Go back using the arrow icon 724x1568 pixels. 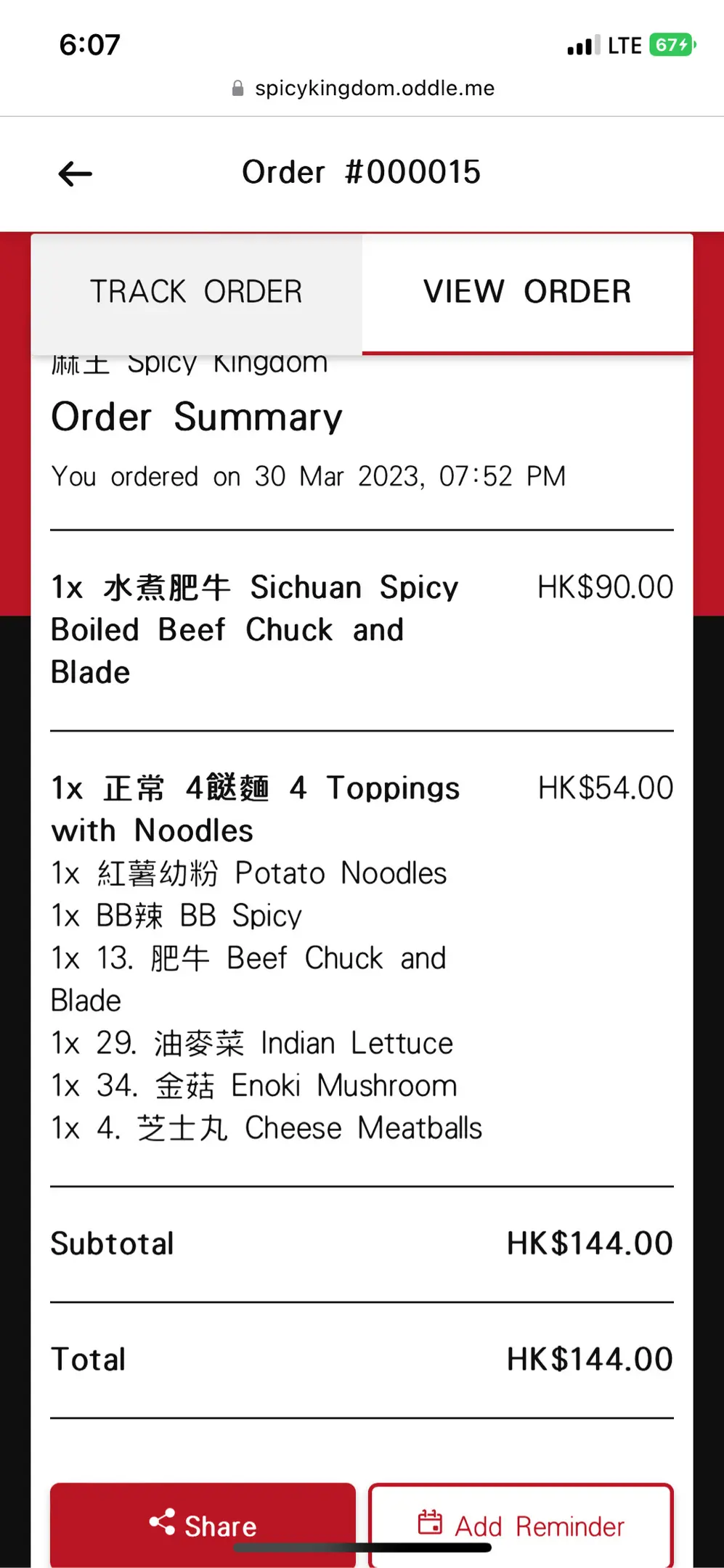click(x=76, y=173)
